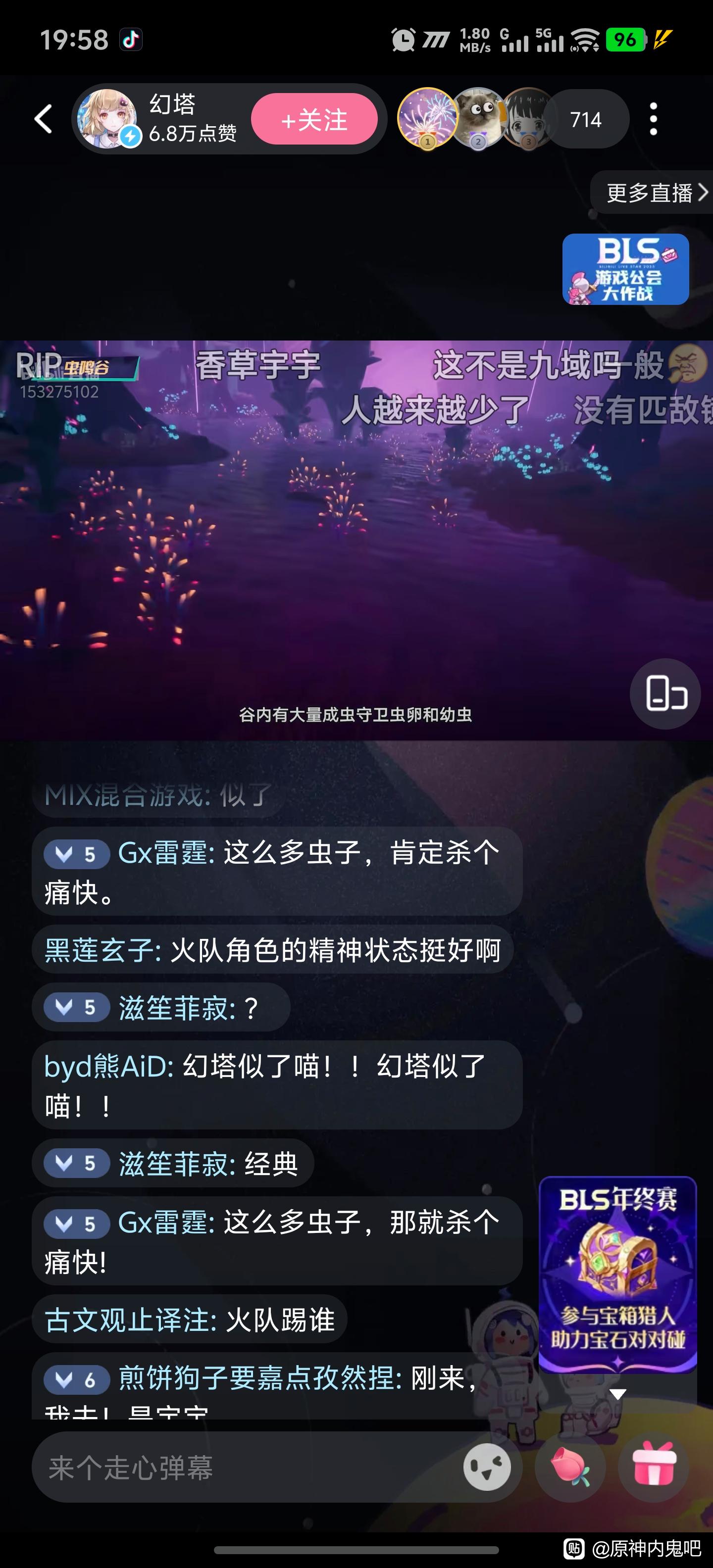The width and height of the screenshot is (713, 1568).
Task: Collapse the activity widget with the down arrow
Action: [x=617, y=1394]
